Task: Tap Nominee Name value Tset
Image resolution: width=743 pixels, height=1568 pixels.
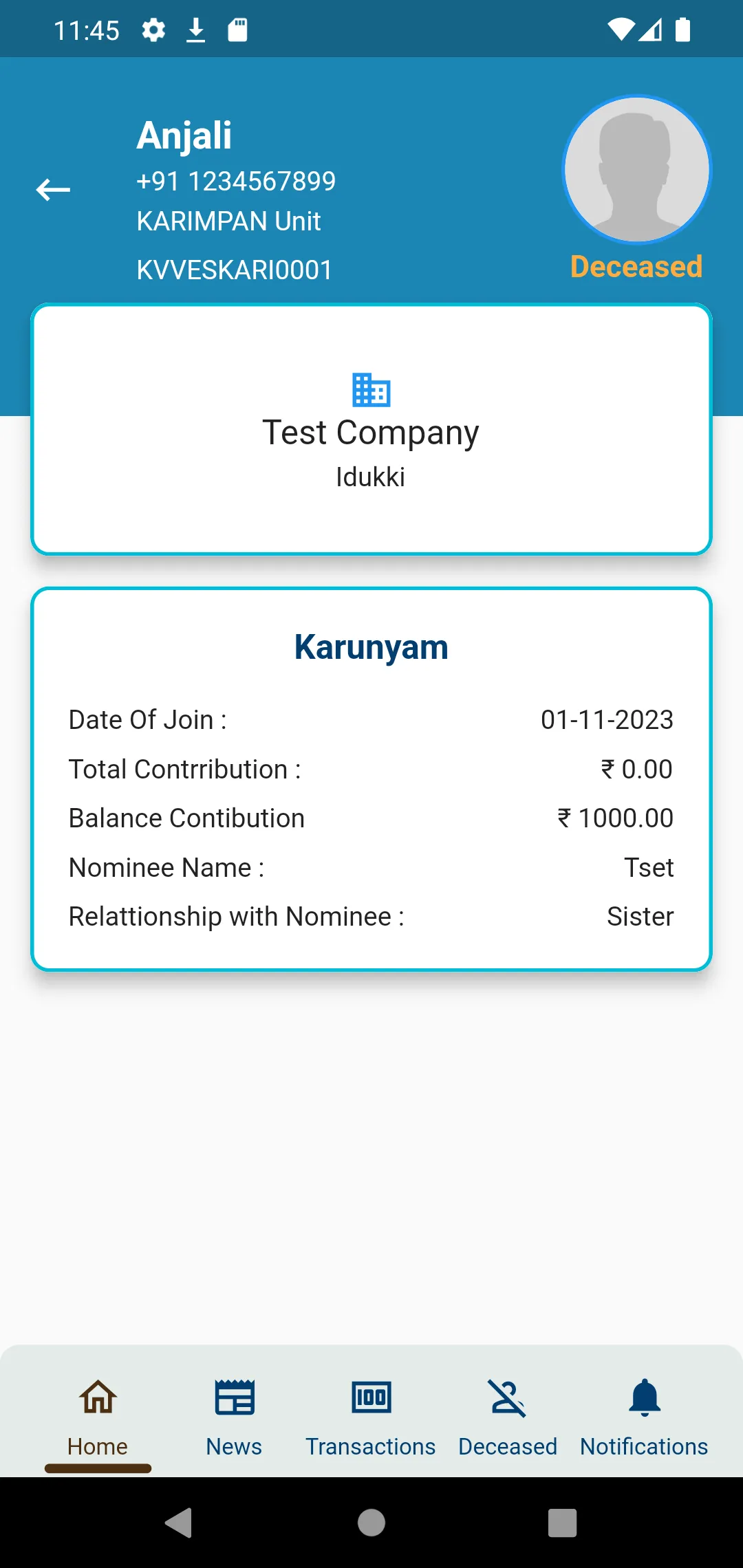Action: [x=649, y=867]
